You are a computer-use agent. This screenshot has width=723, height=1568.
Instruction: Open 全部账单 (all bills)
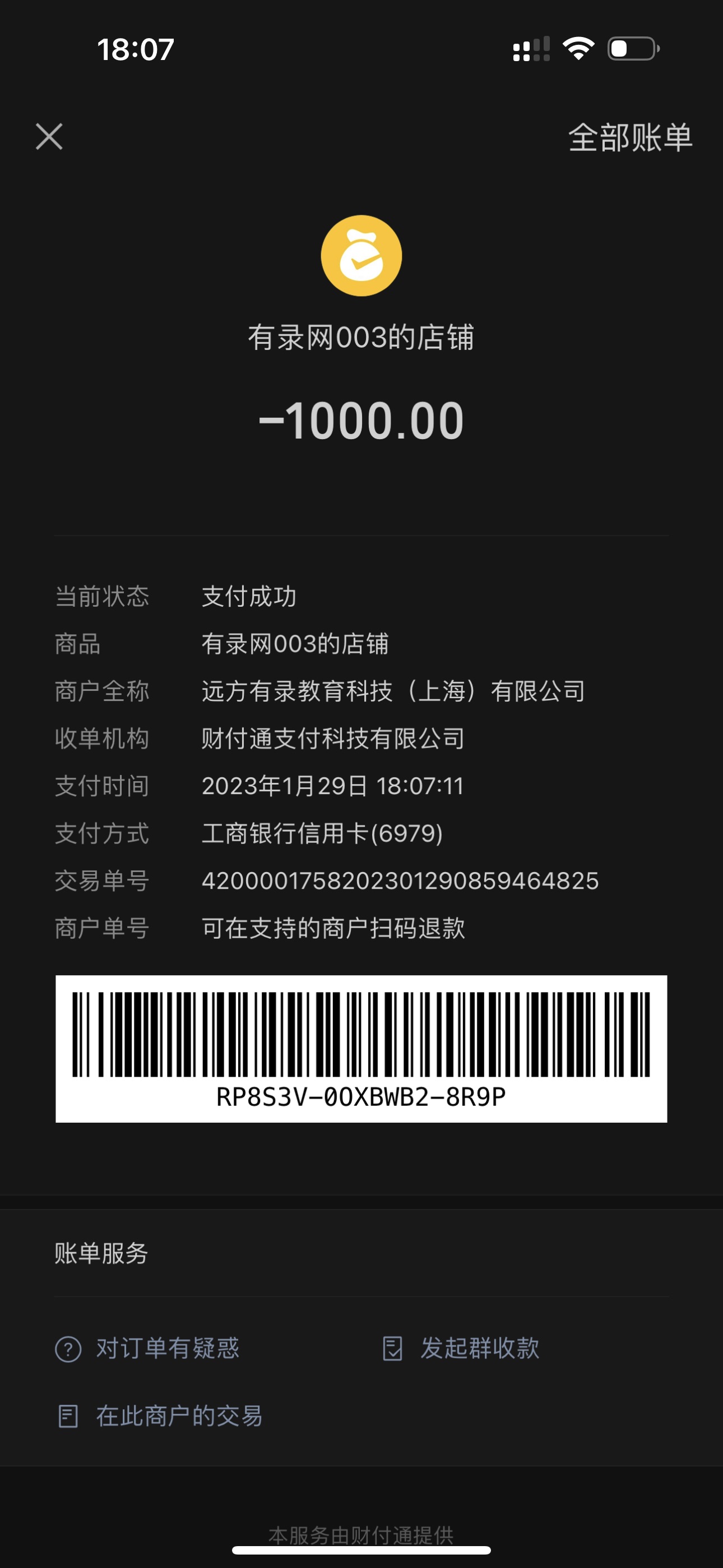(630, 137)
